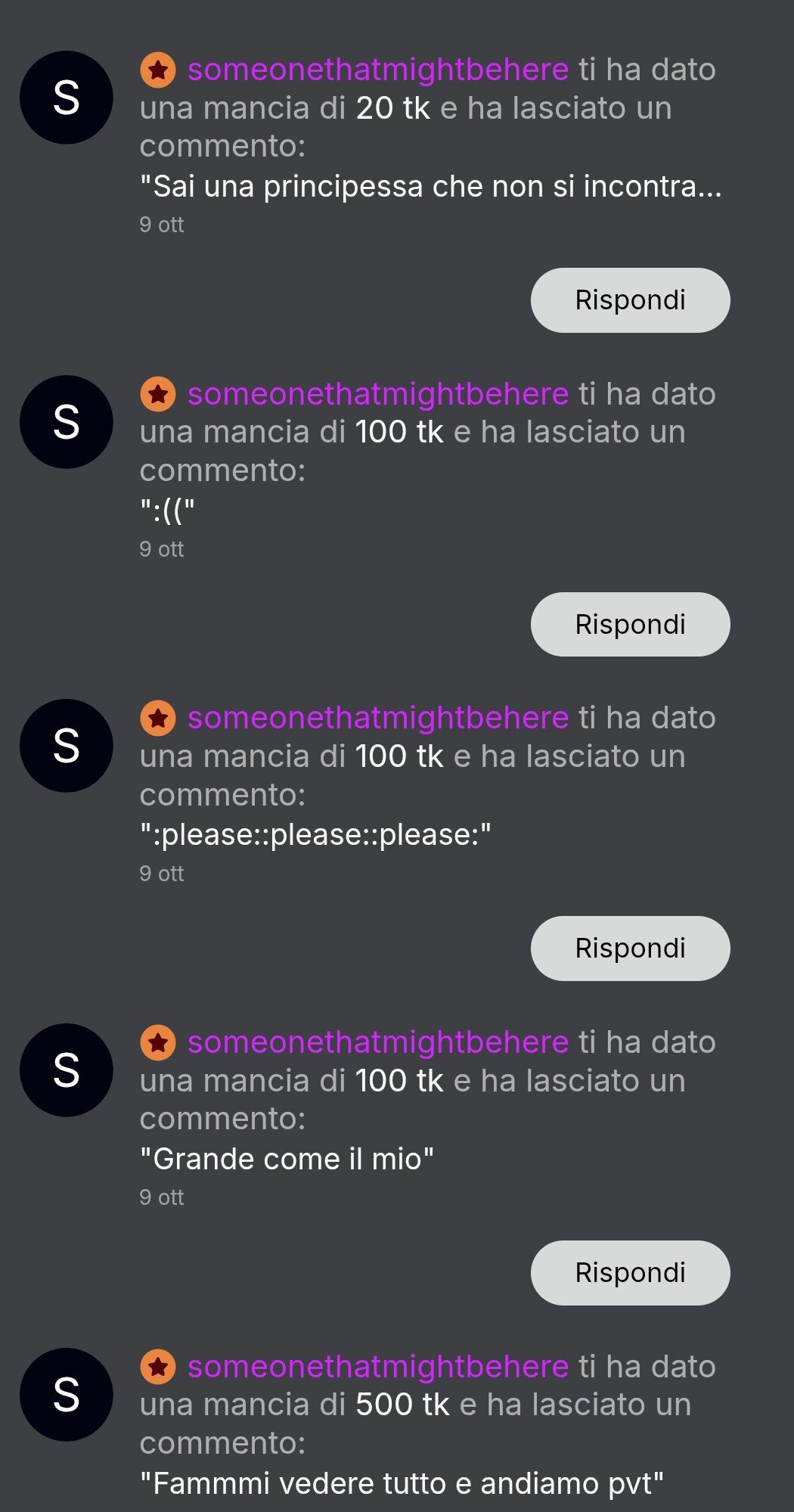Open someonethatmightbehere's profile from the 20 tk tip

coord(377,70)
